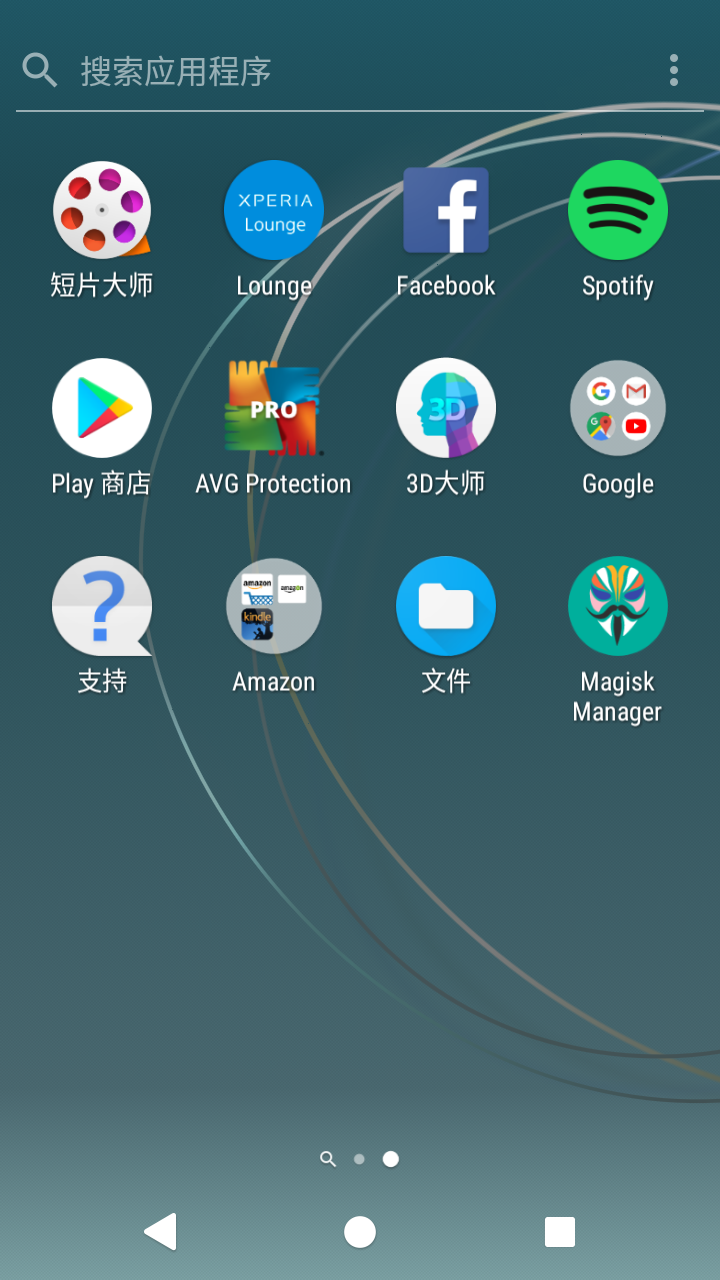The height and width of the screenshot is (1280, 720).
Task: Open the 支持 support app
Action: pyautogui.click(x=102, y=606)
